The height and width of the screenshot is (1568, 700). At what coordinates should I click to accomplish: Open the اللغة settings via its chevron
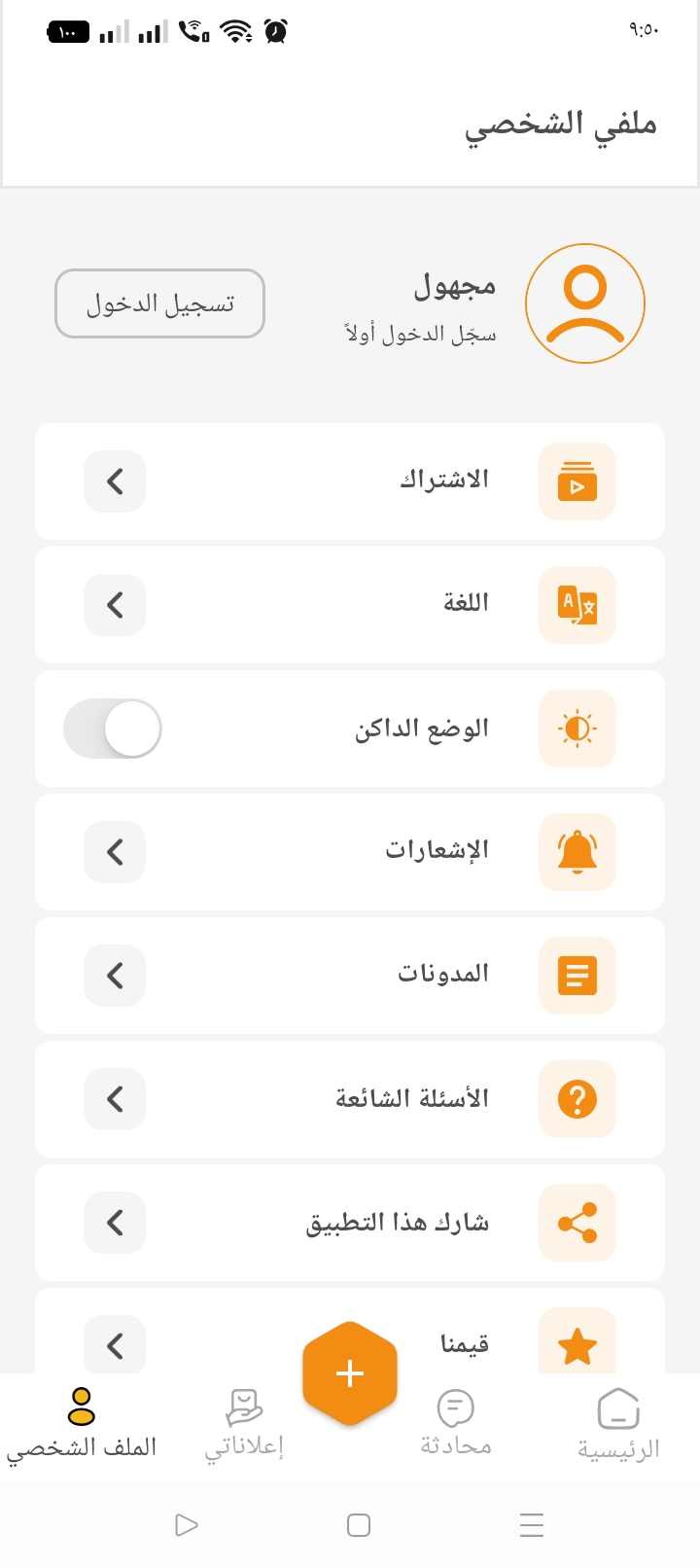click(114, 604)
